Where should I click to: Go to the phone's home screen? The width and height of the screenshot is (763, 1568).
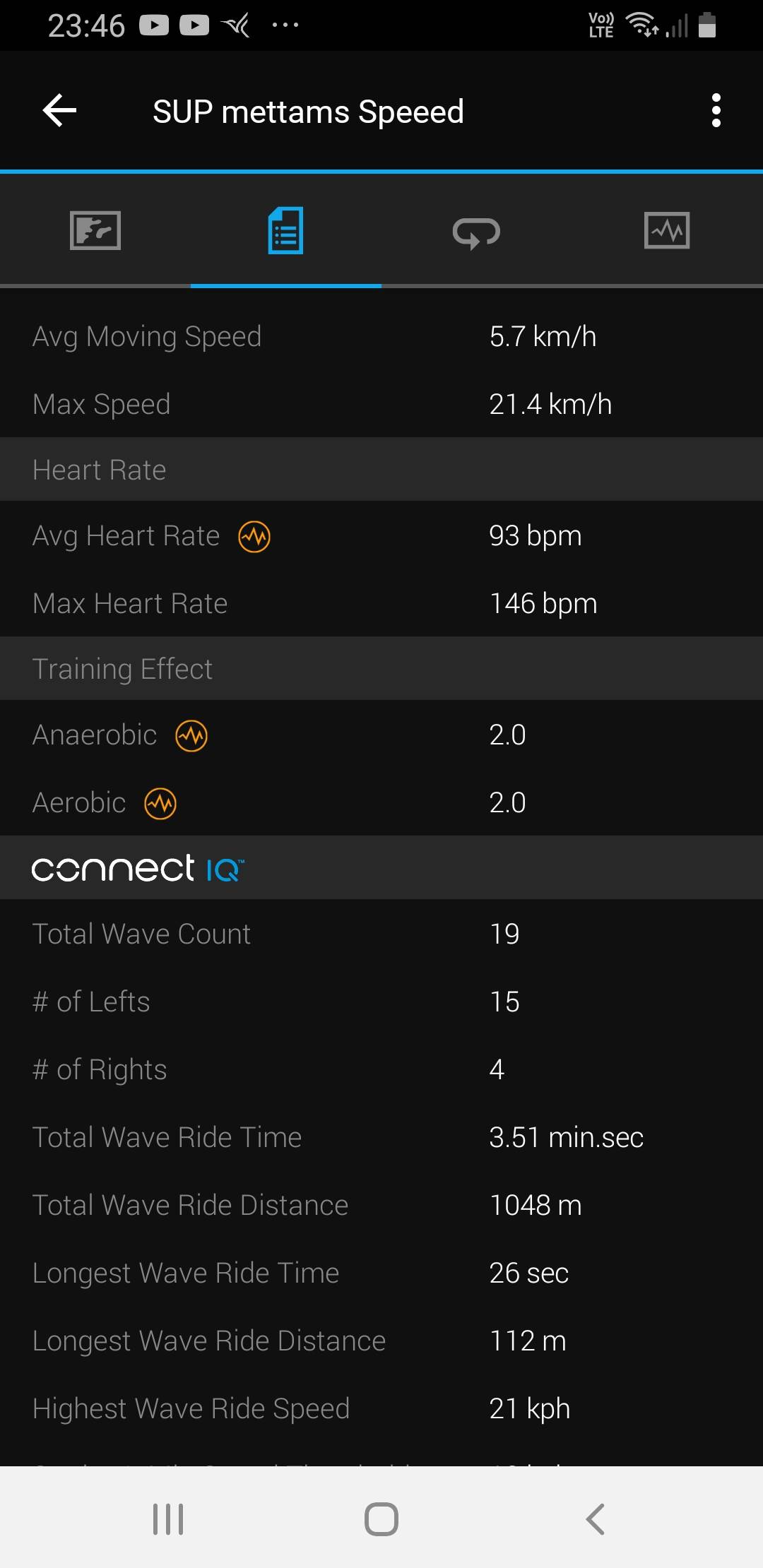[x=381, y=1519]
